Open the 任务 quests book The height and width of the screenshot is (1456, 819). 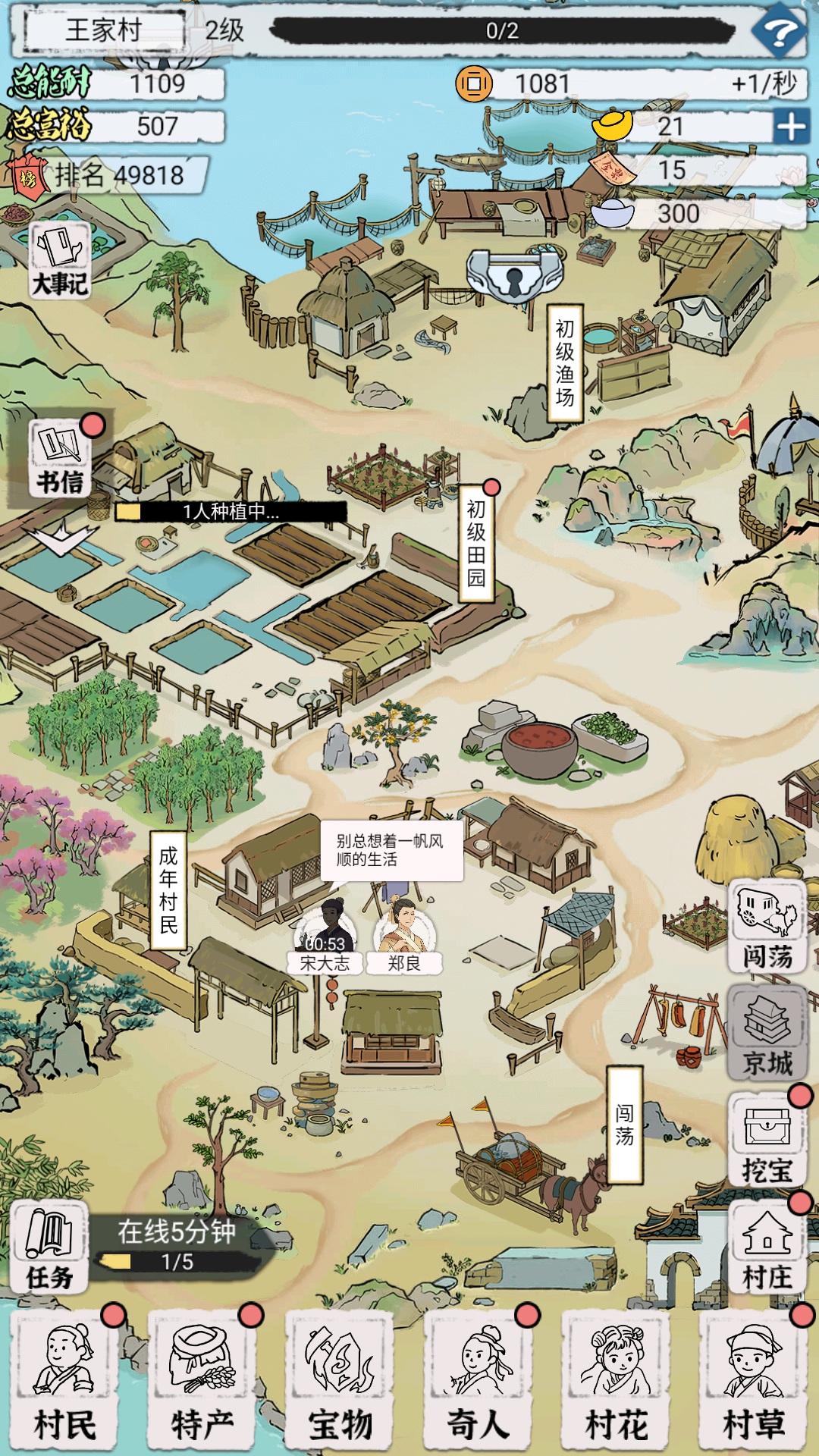(50, 1247)
